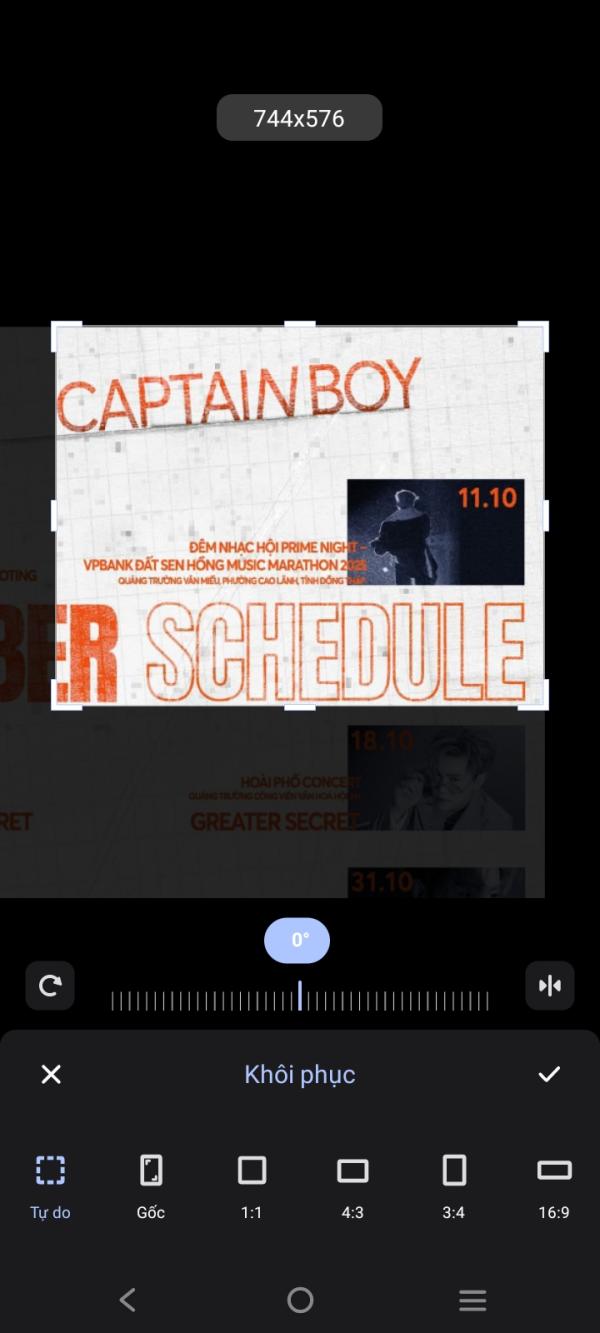Go back with the system back button
The height and width of the screenshot is (1333, 600).
pos(127,1300)
